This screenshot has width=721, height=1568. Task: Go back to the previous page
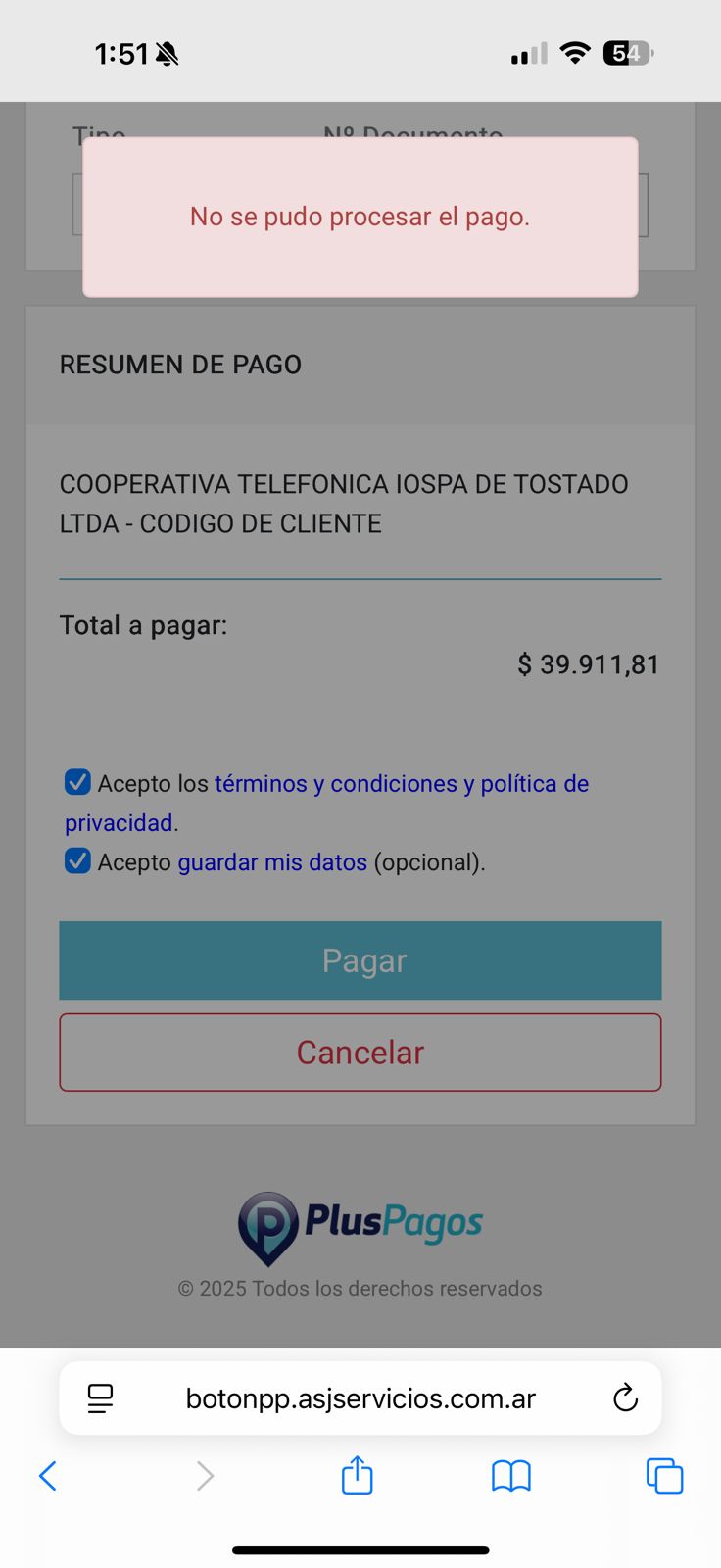point(47,1476)
